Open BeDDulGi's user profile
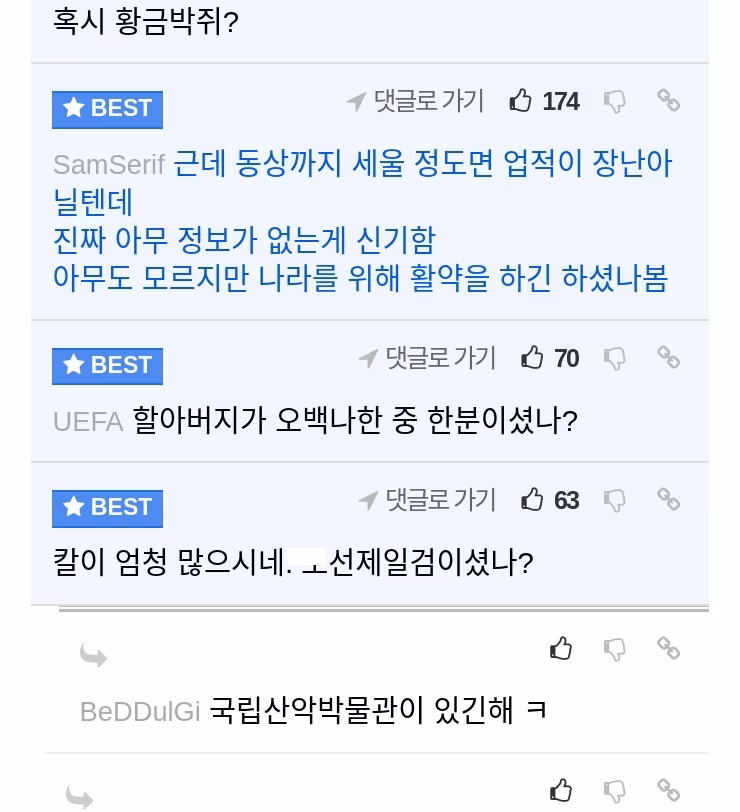Image resolution: width=740 pixels, height=812 pixels. point(140,712)
